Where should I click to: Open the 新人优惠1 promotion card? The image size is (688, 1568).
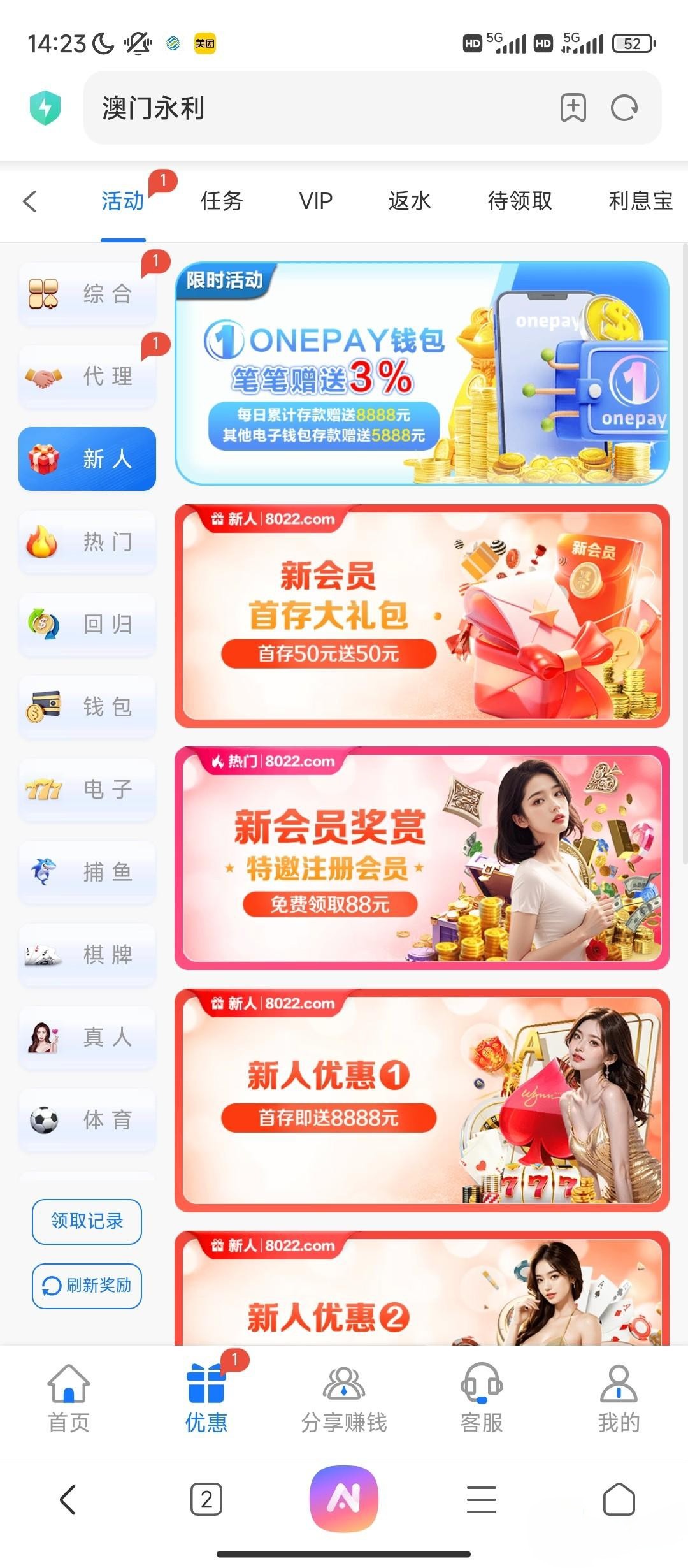point(422,1100)
